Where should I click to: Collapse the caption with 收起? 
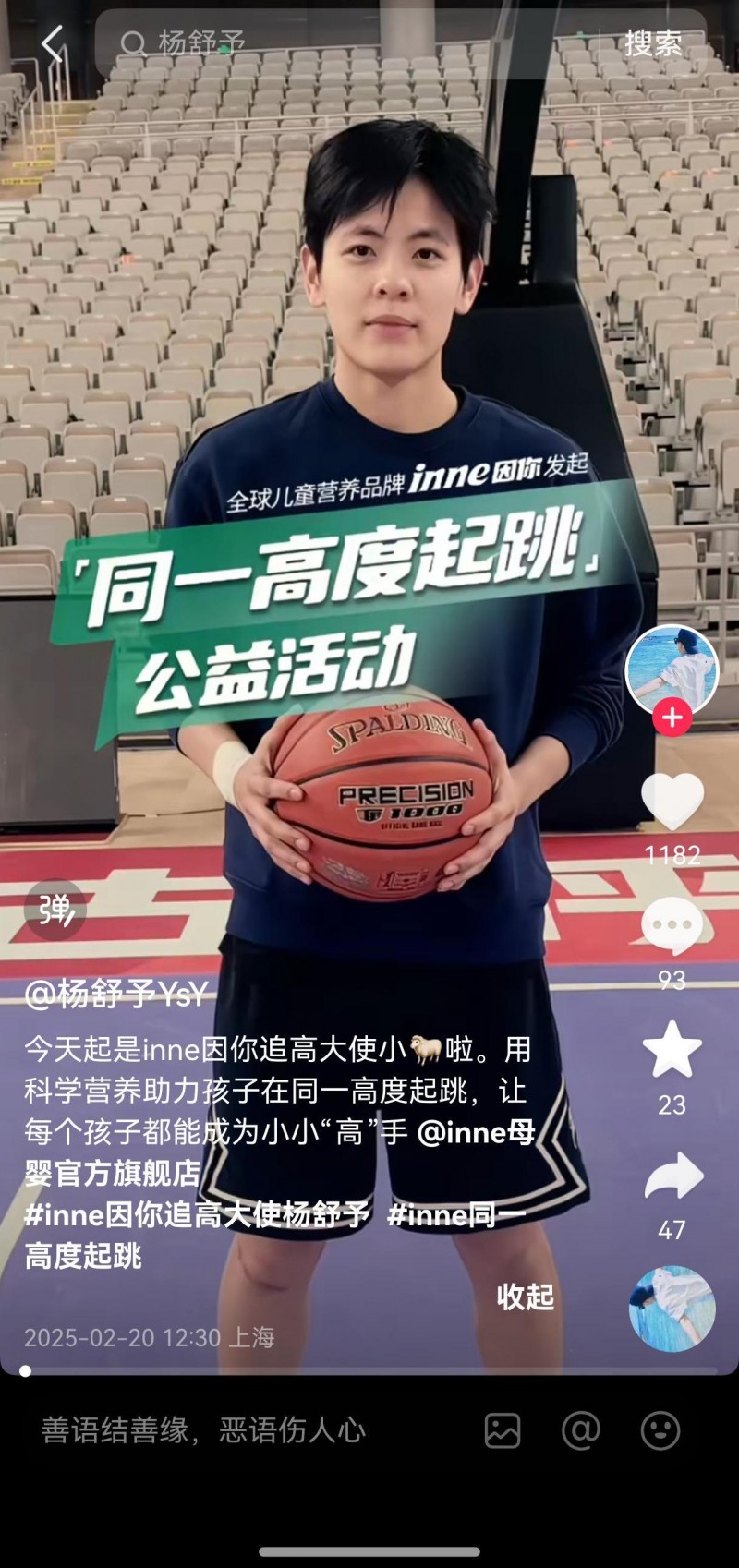point(525,1297)
